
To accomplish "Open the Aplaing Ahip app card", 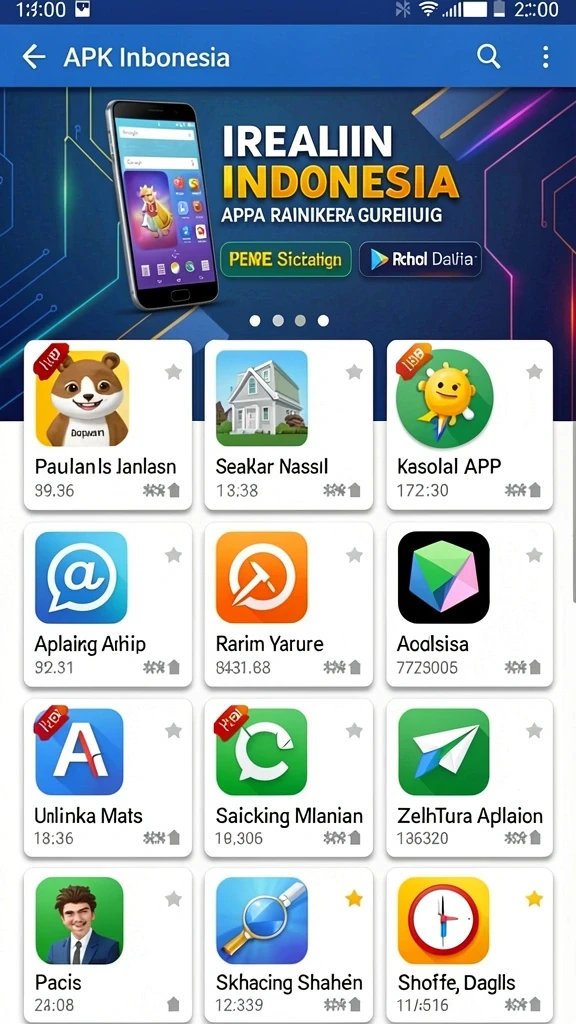I will point(108,605).
